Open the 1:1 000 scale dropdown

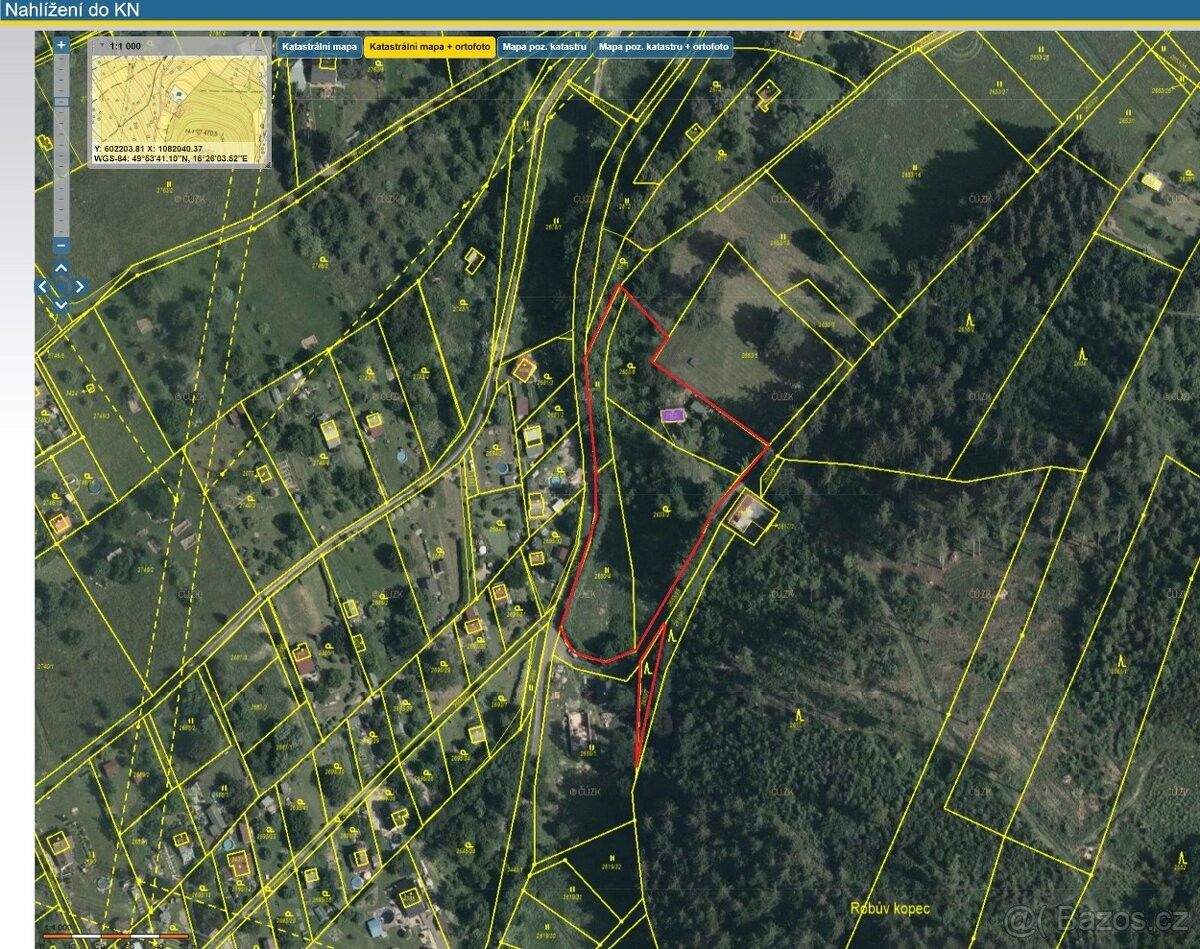(x=102, y=46)
